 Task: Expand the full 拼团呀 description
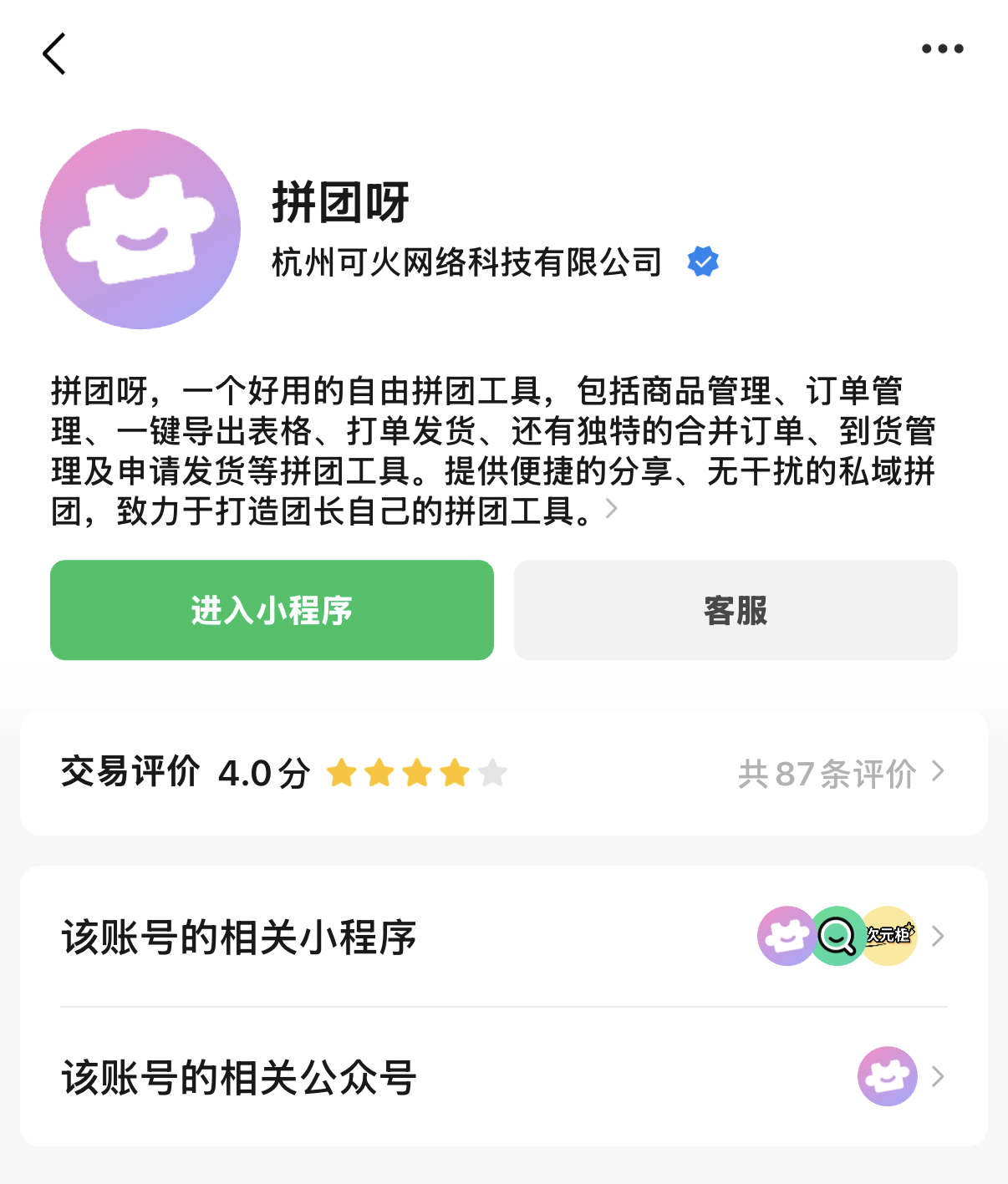[x=612, y=509]
